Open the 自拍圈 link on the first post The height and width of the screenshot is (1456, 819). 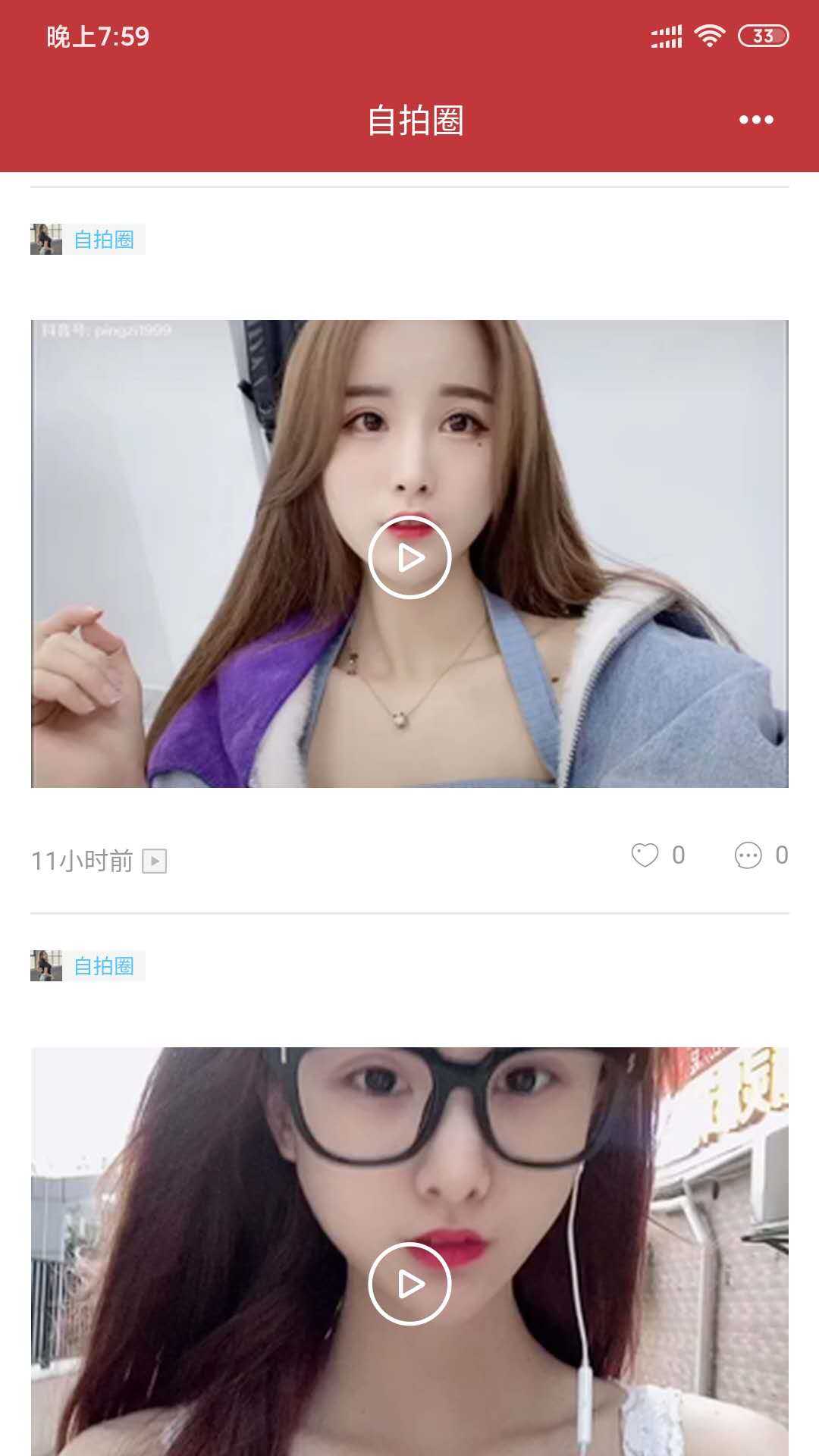point(105,240)
